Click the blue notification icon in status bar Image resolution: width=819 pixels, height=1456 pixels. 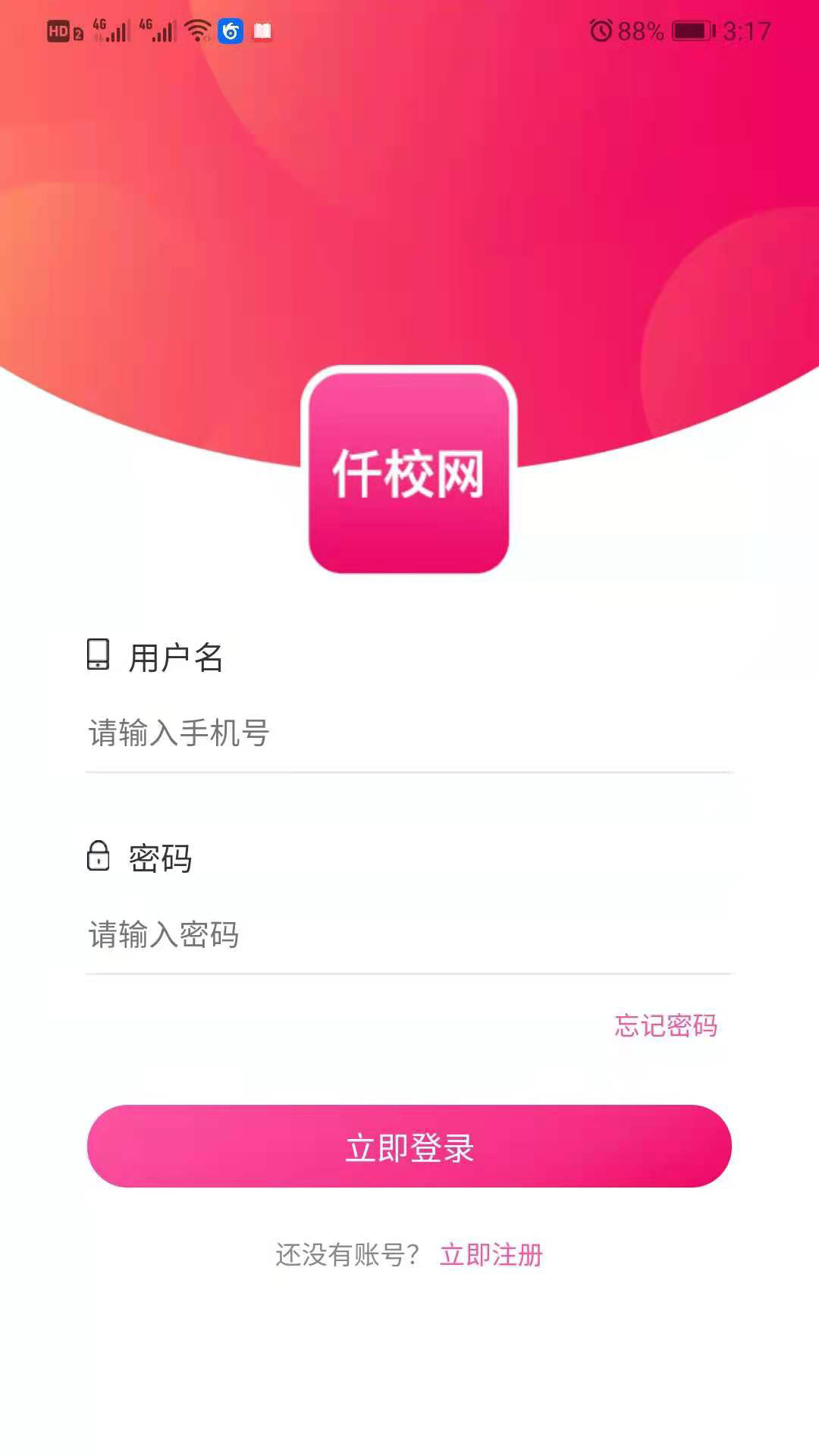point(231,32)
